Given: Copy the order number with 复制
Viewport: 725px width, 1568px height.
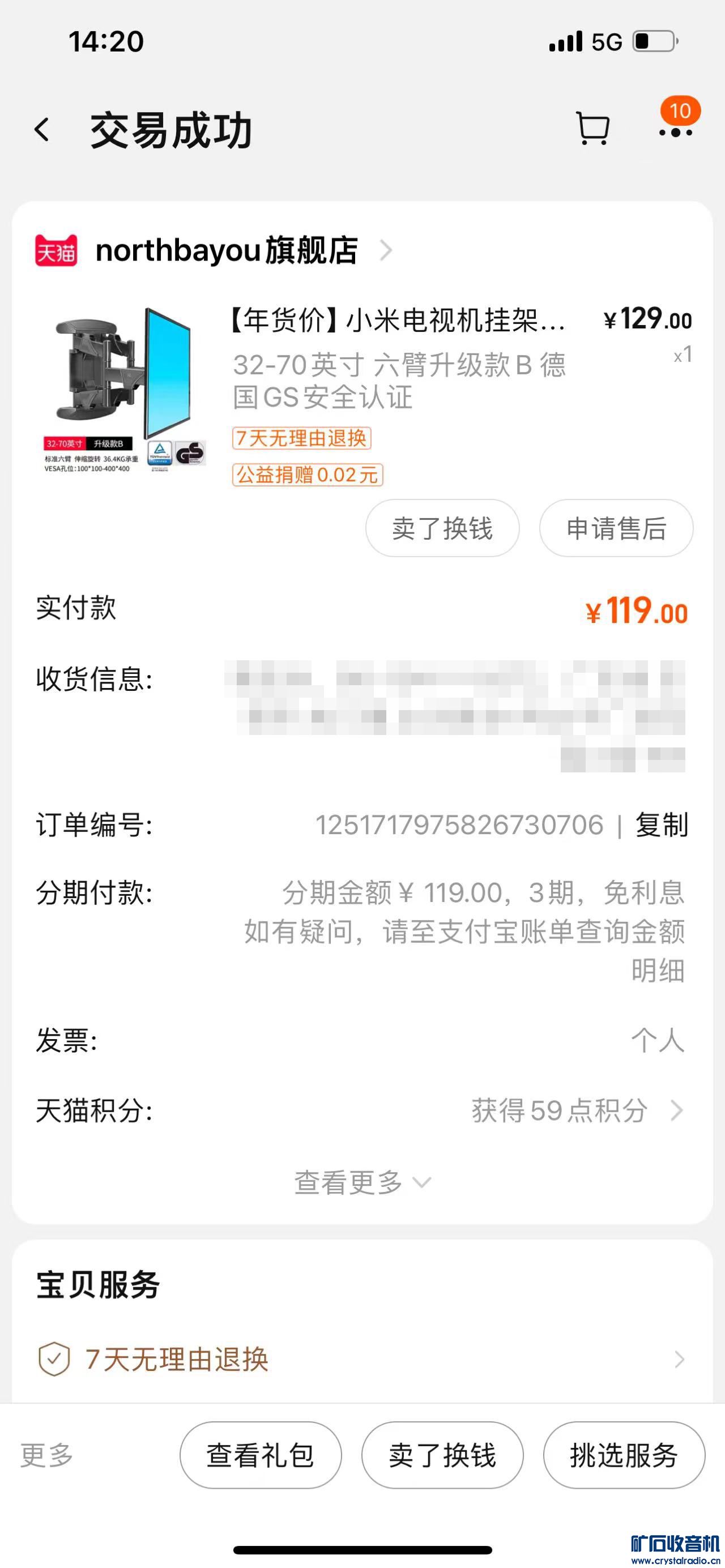Looking at the screenshot, I should (662, 826).
